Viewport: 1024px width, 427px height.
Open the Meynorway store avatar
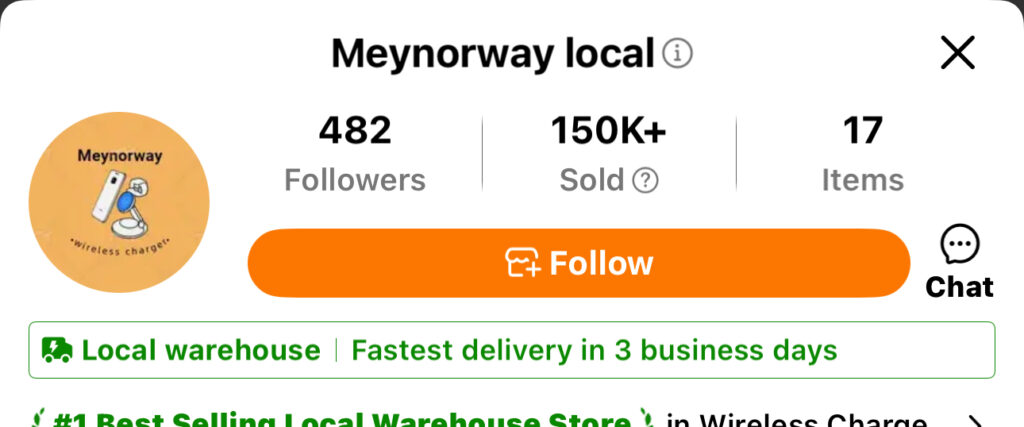(119, 202)
